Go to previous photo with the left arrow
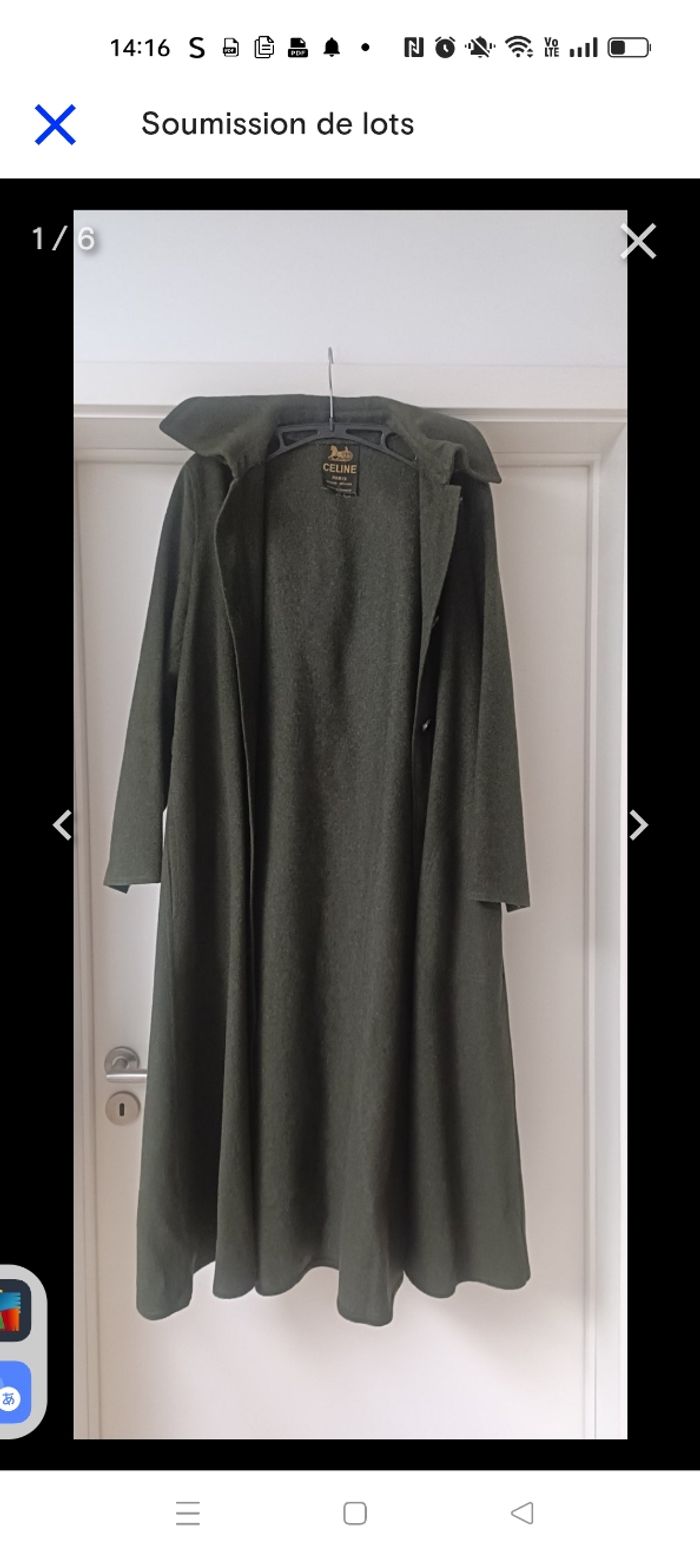 point(62,825)
